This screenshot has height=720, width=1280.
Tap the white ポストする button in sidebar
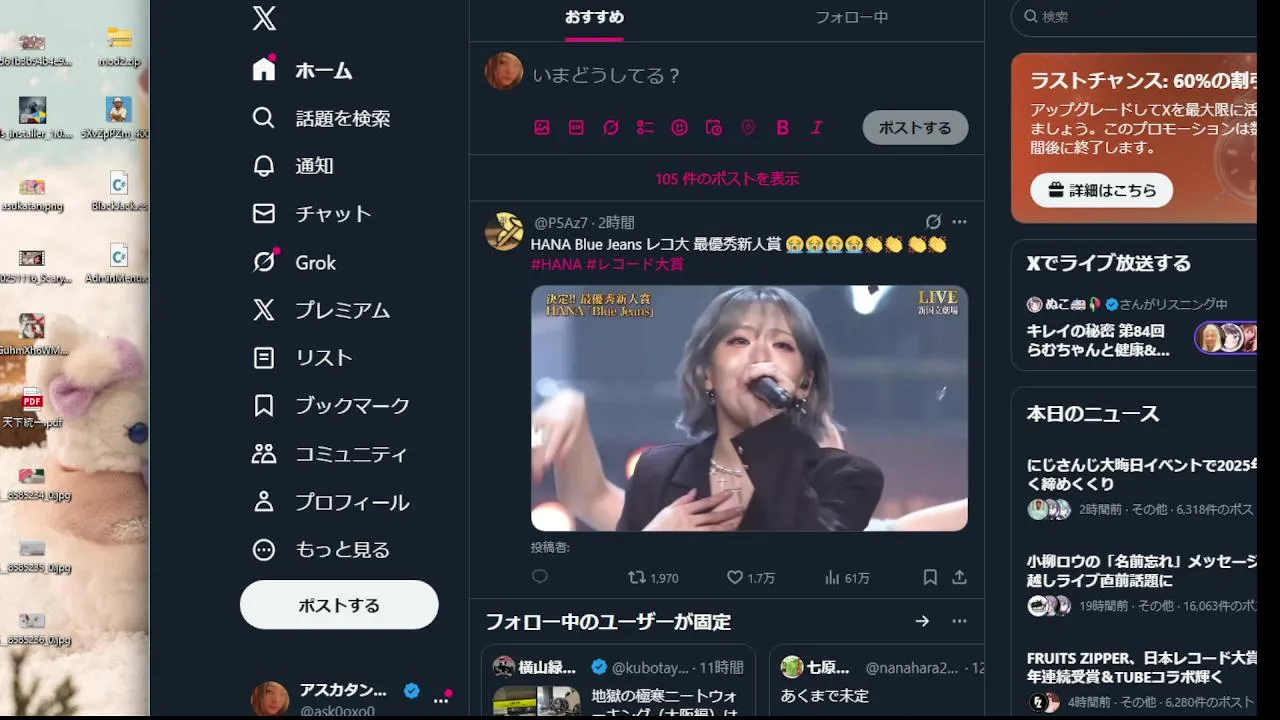click(x=339, y=605)
